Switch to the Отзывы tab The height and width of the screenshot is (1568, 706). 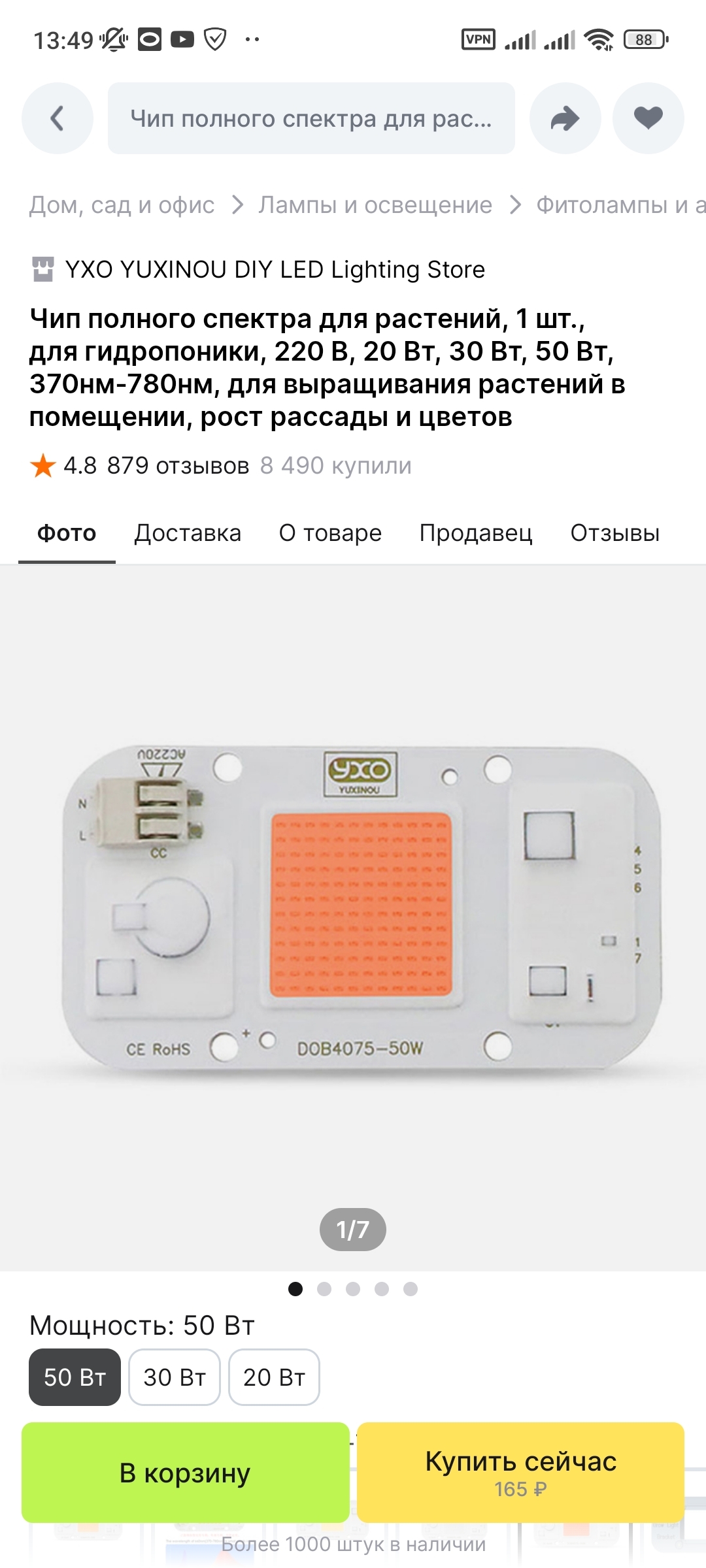pyautogui.click(x=615, y=533)
